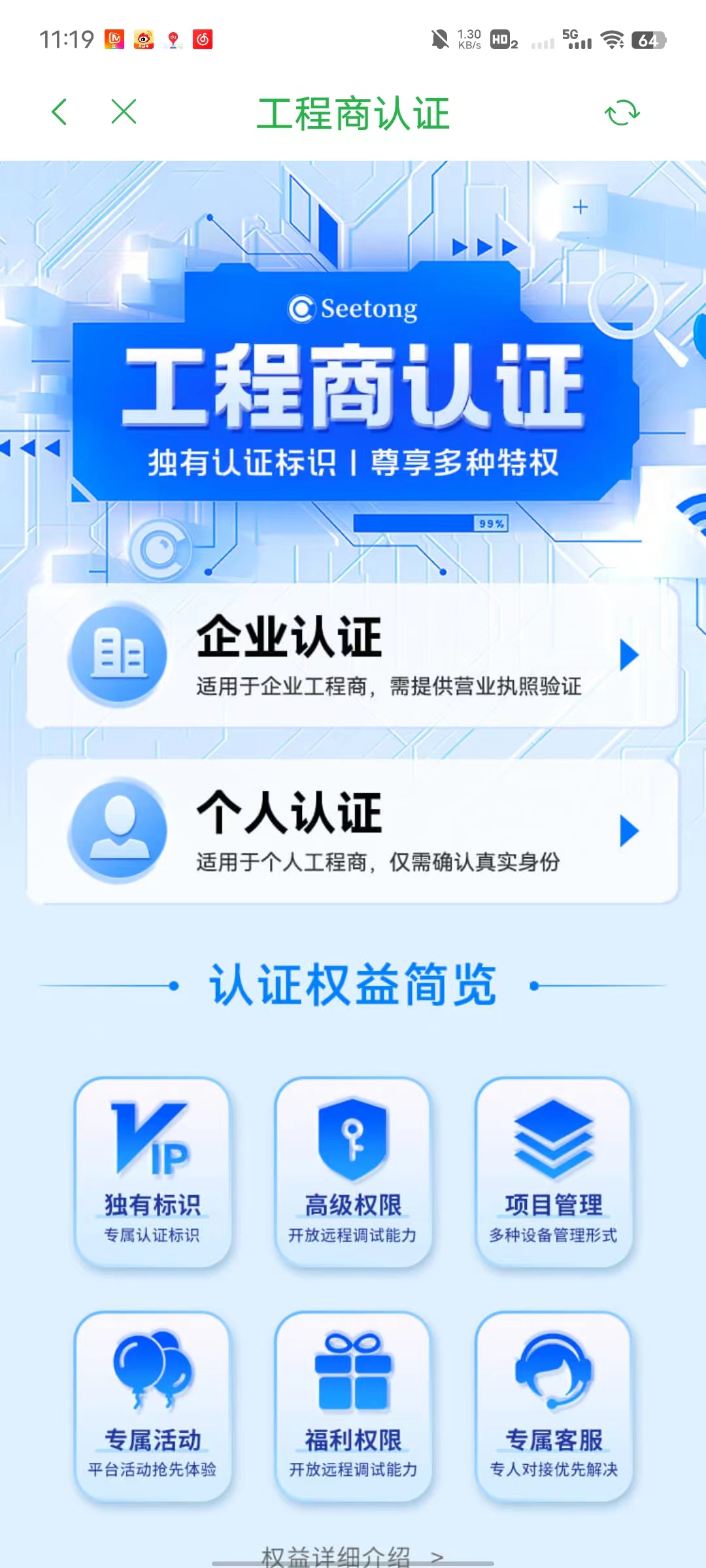Go back using the arrow icon
This screenshot has height=1568, width=706.
(59, 112)
